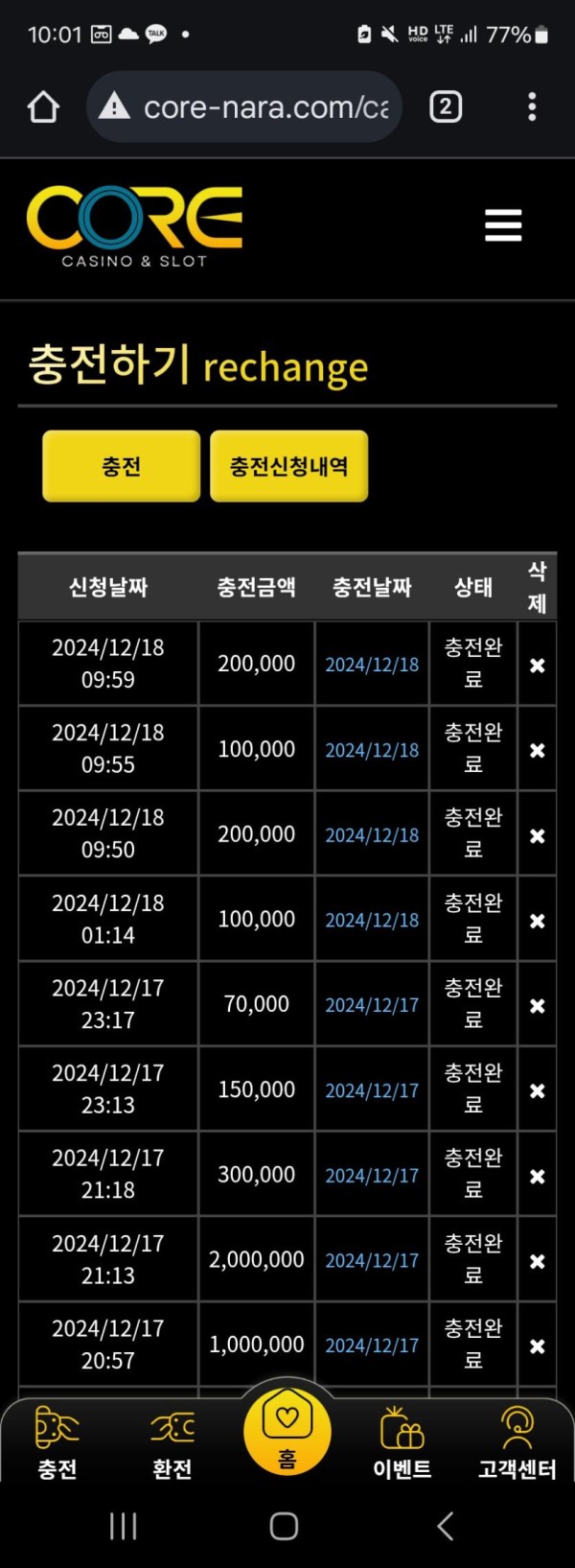Open the hamburger menu
Image resolution: width=575 pixels, height=1568 pixels.
(x=503, y=225)
